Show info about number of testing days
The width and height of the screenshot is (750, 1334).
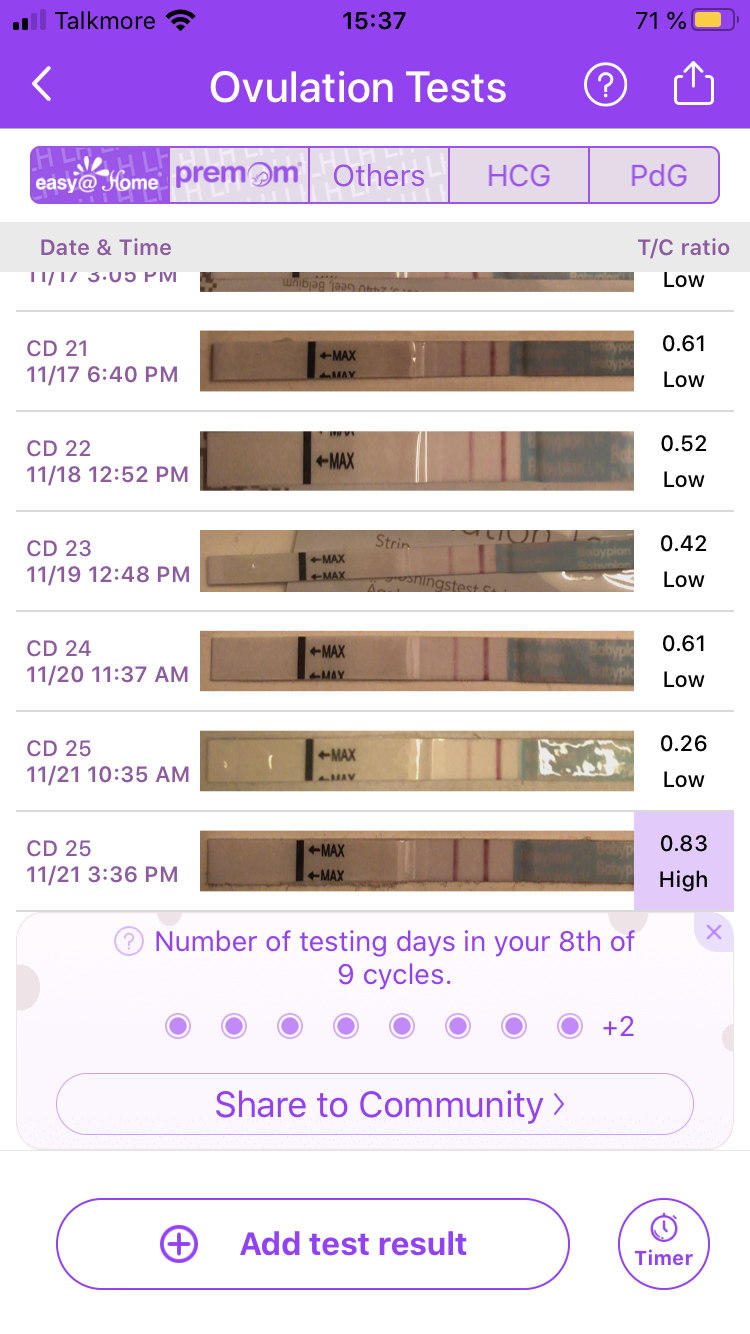click(129, 942)
